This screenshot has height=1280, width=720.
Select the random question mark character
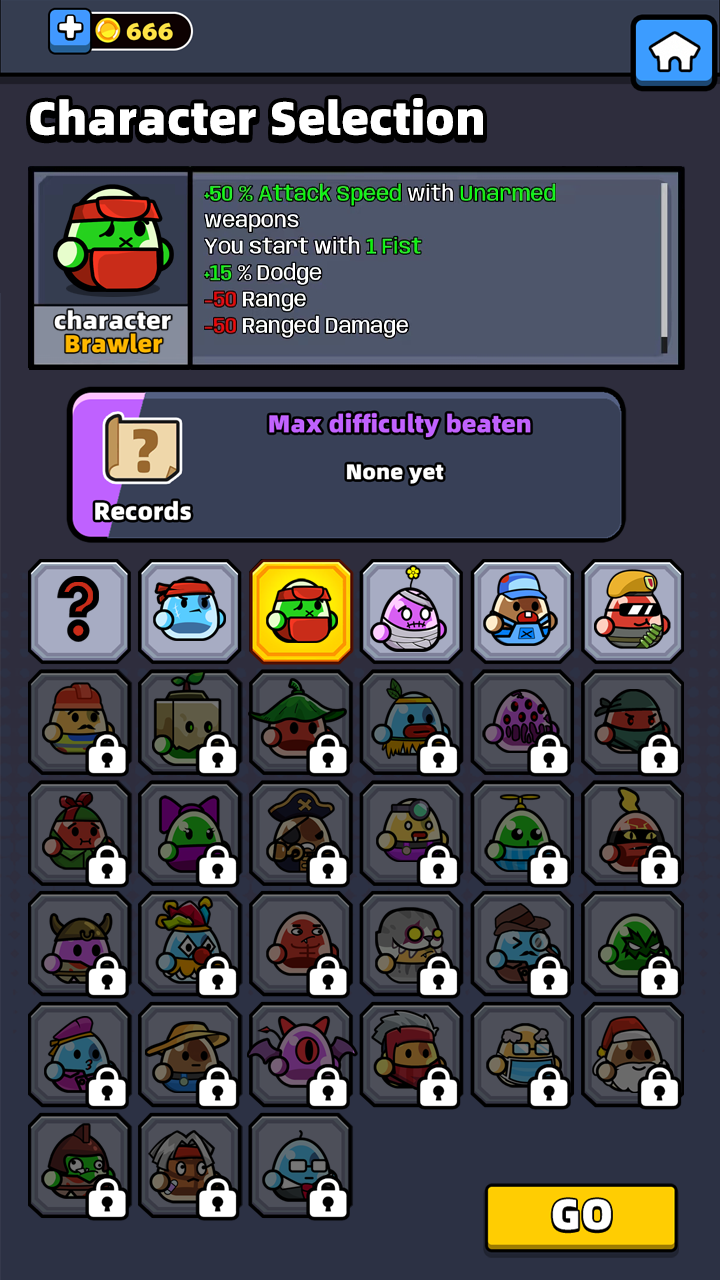coord(79,611)
